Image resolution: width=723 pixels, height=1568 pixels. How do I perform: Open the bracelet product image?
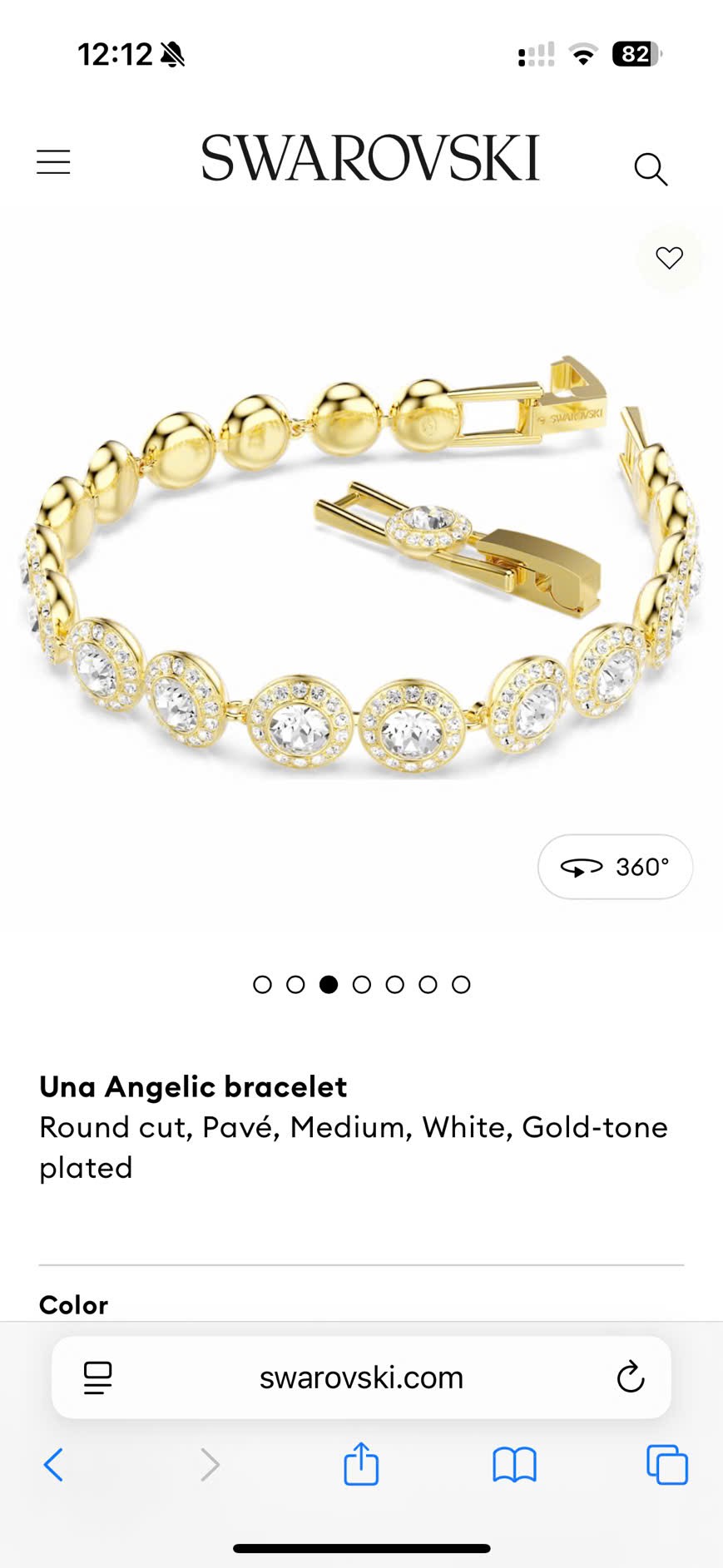click(361, 566)
